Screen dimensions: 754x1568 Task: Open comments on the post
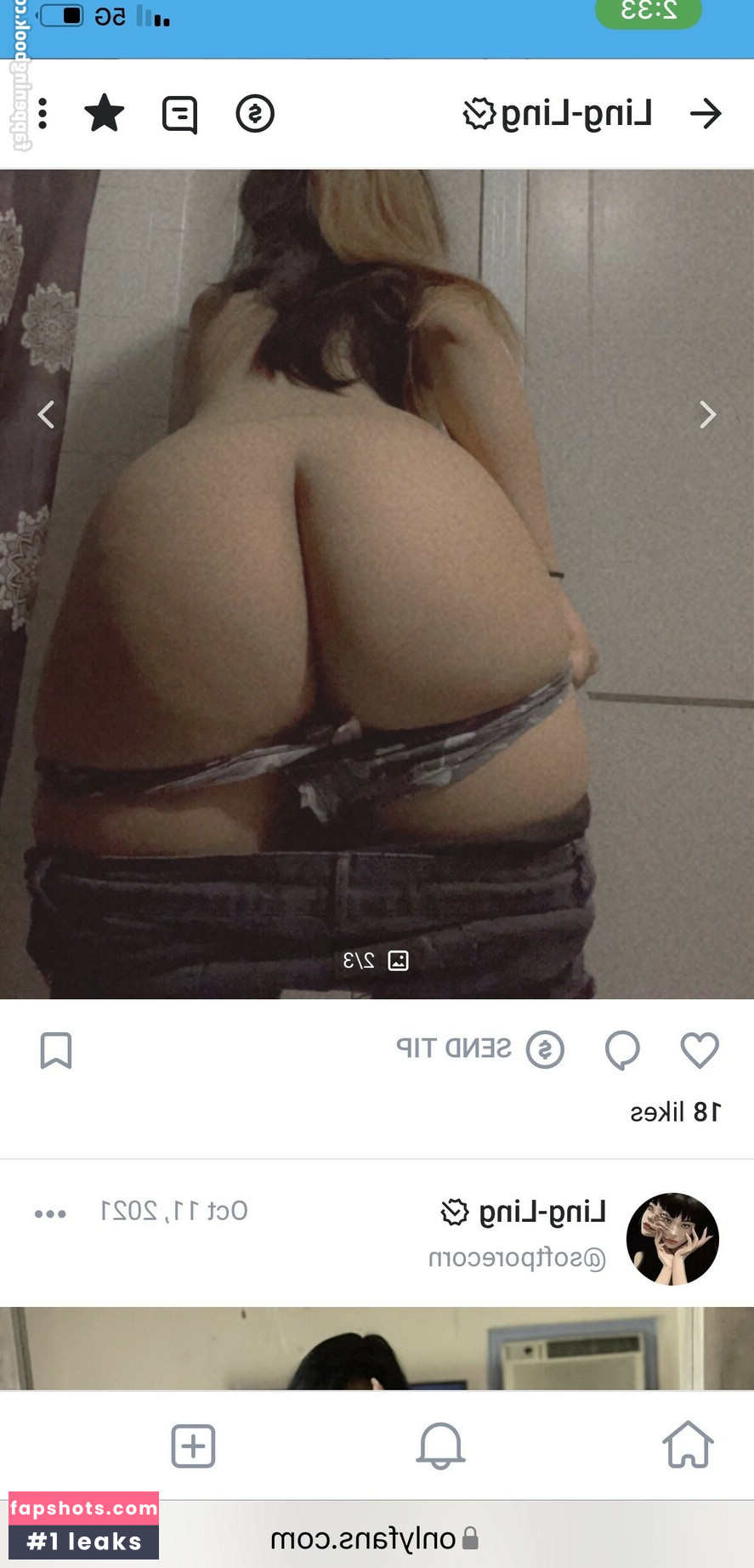(x=622, y=1050)
